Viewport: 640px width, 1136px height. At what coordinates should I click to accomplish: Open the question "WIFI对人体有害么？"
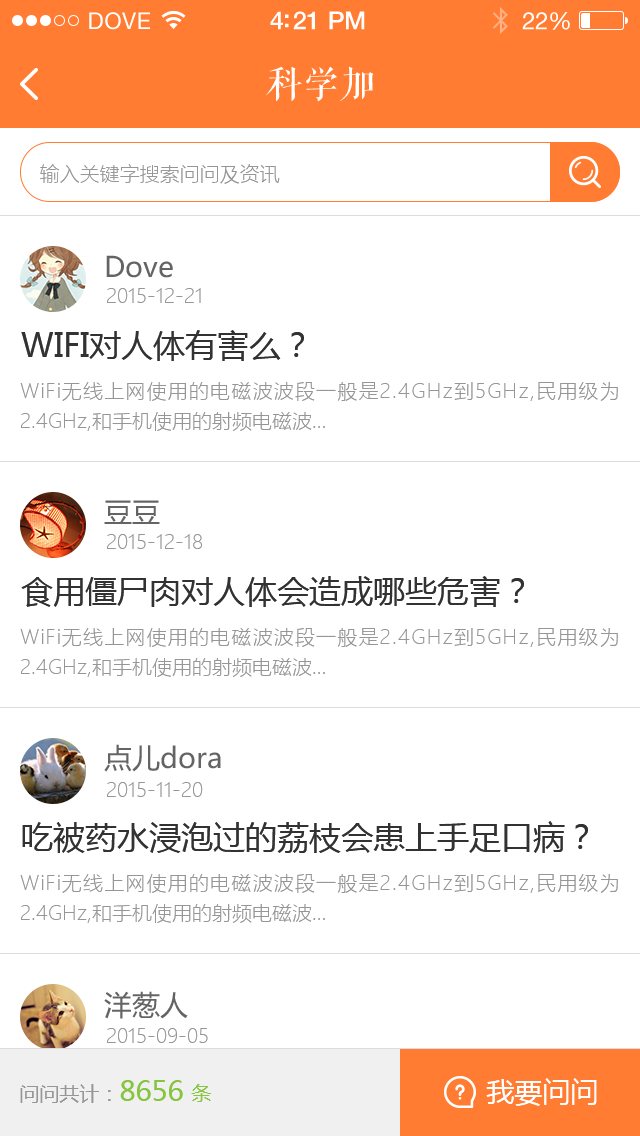click(164, 346)
